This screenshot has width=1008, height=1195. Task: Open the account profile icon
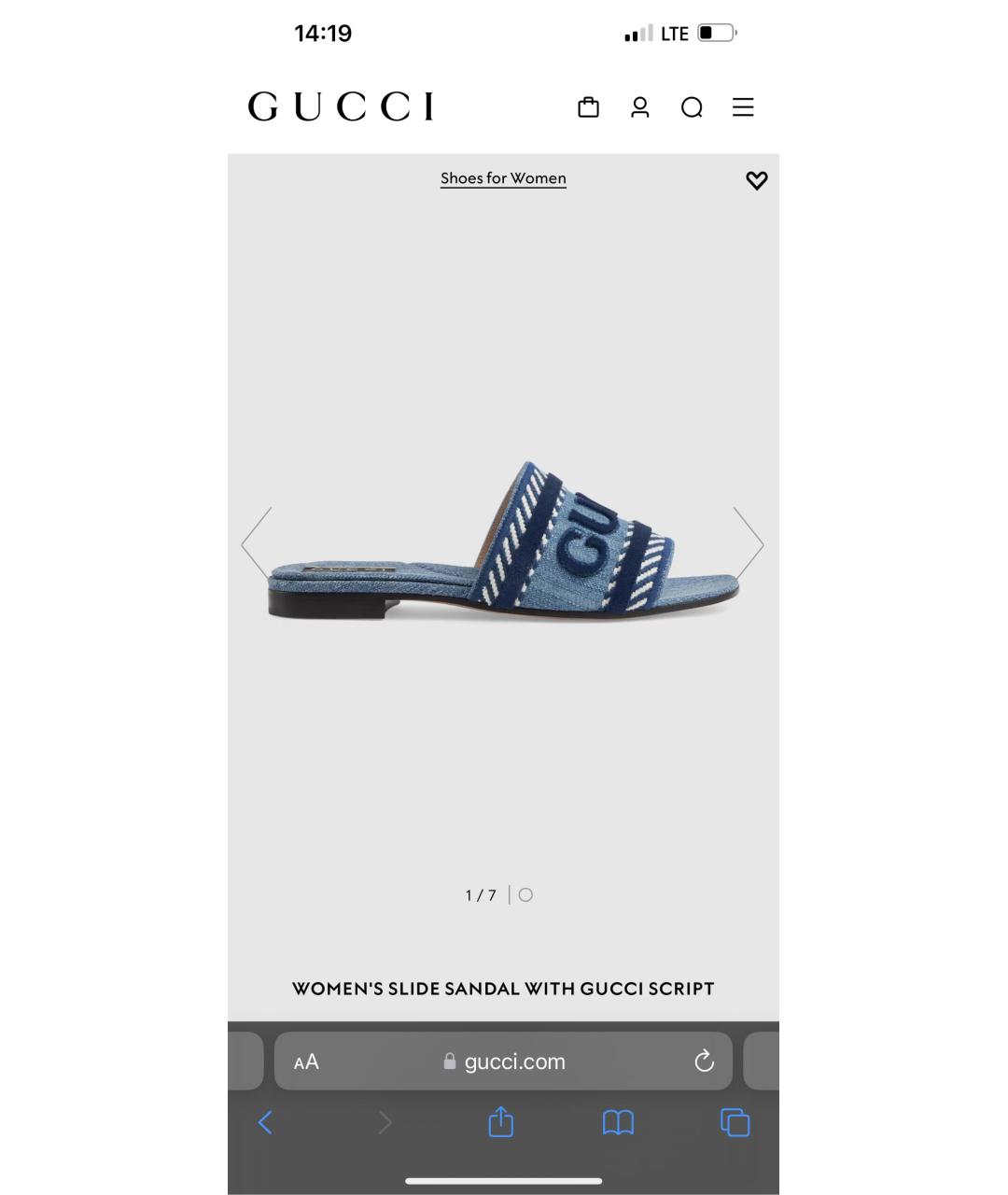click(639, 107)
